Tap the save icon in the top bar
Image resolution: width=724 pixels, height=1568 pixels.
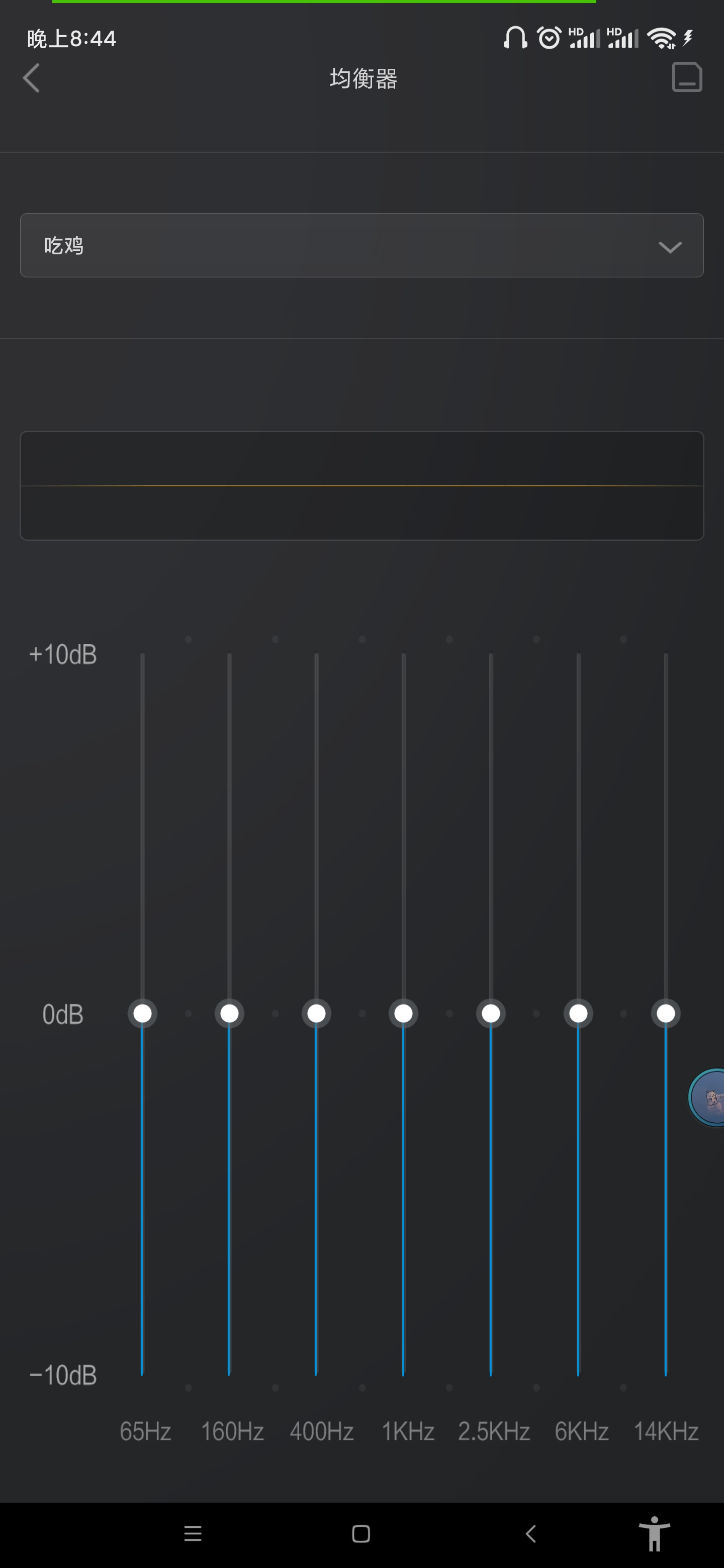687,77
